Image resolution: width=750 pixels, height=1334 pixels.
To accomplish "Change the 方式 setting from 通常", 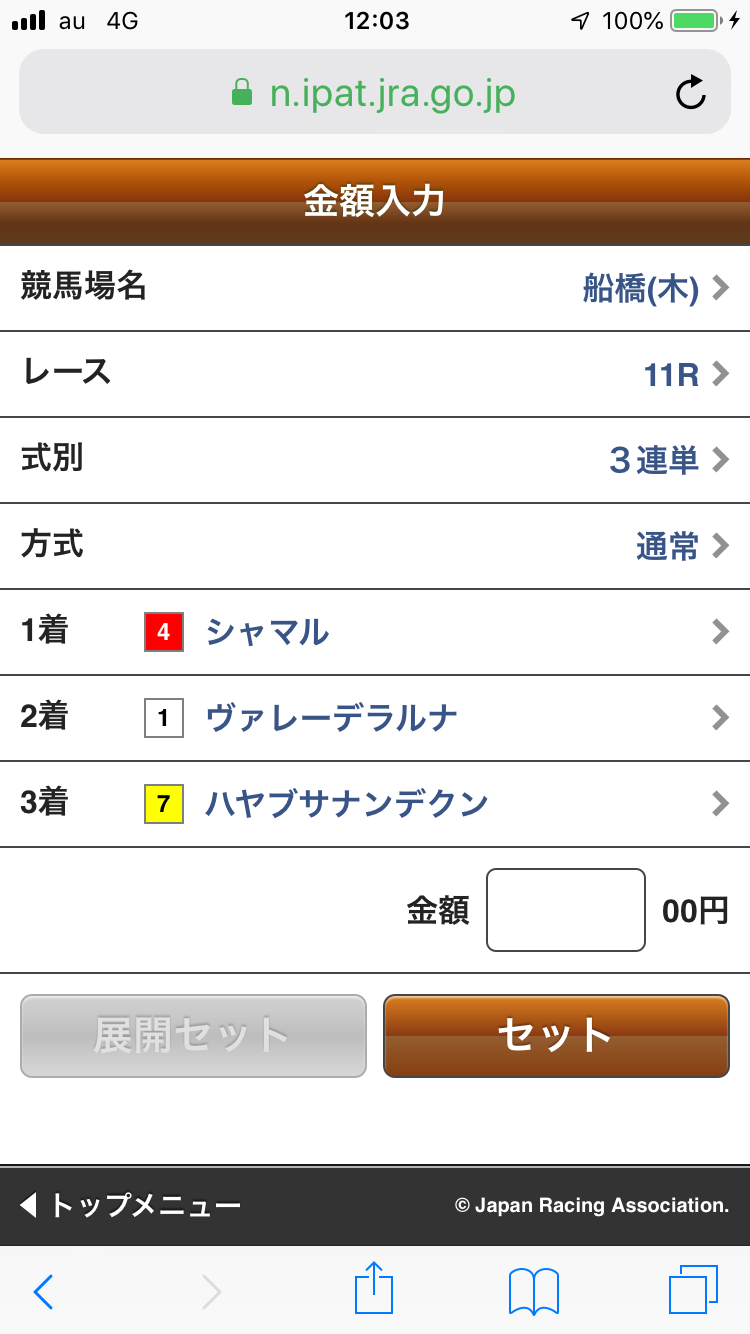I will pyautogui.click(x=375, y=546).
